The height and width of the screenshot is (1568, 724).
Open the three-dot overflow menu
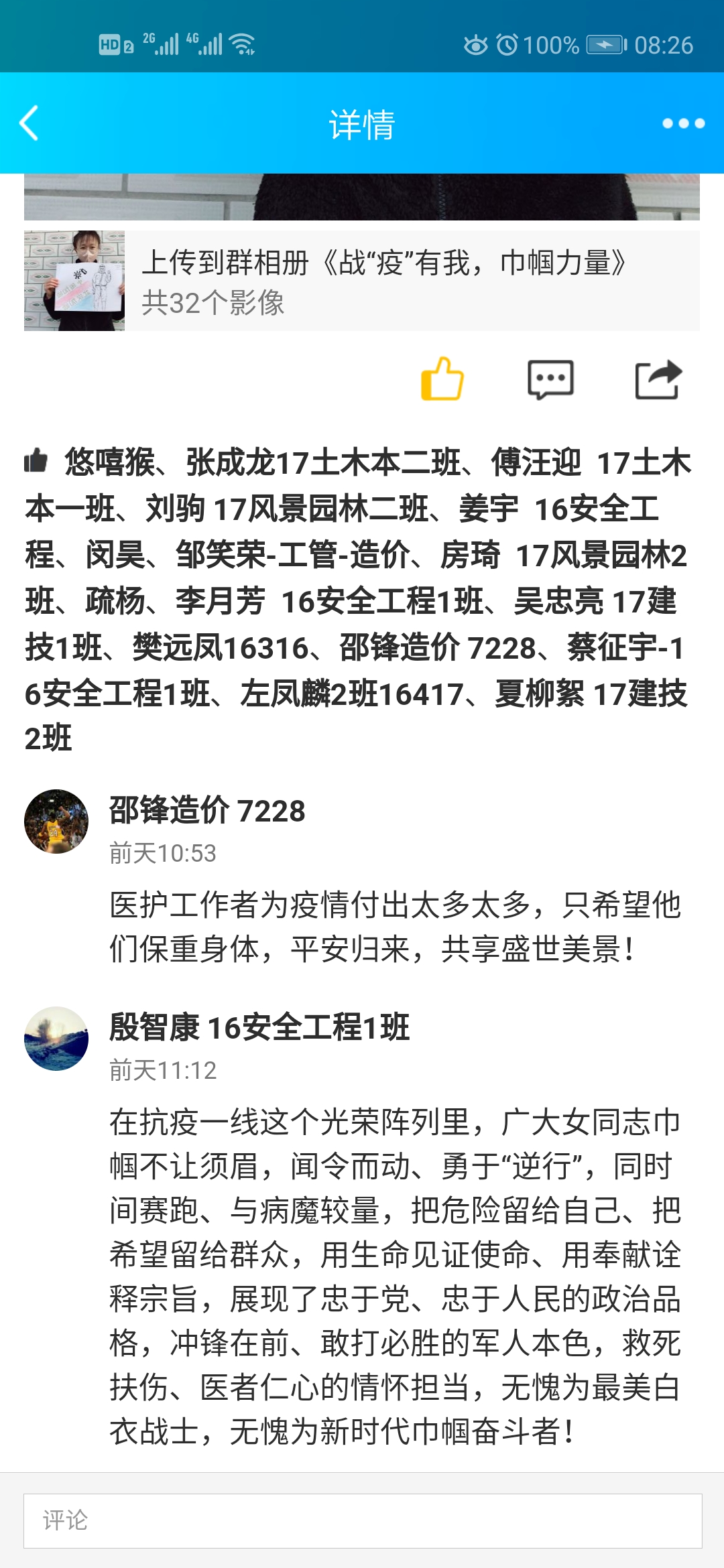point(682,123)
